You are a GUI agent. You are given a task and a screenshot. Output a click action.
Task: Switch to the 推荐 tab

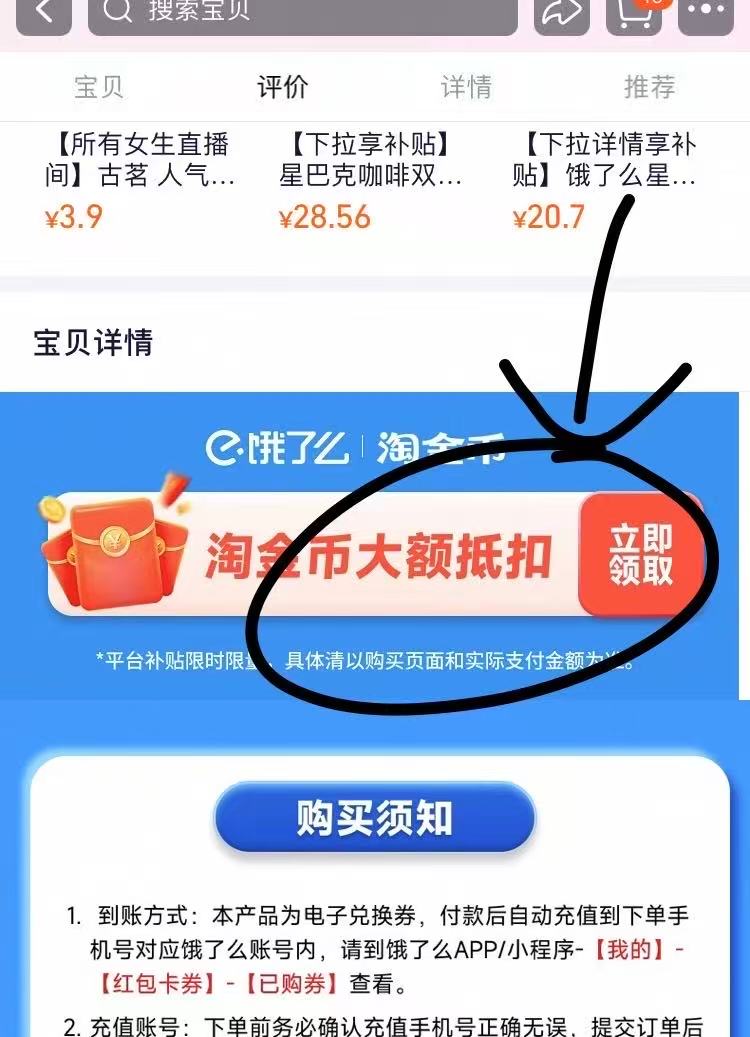click(x=650, y=87)
